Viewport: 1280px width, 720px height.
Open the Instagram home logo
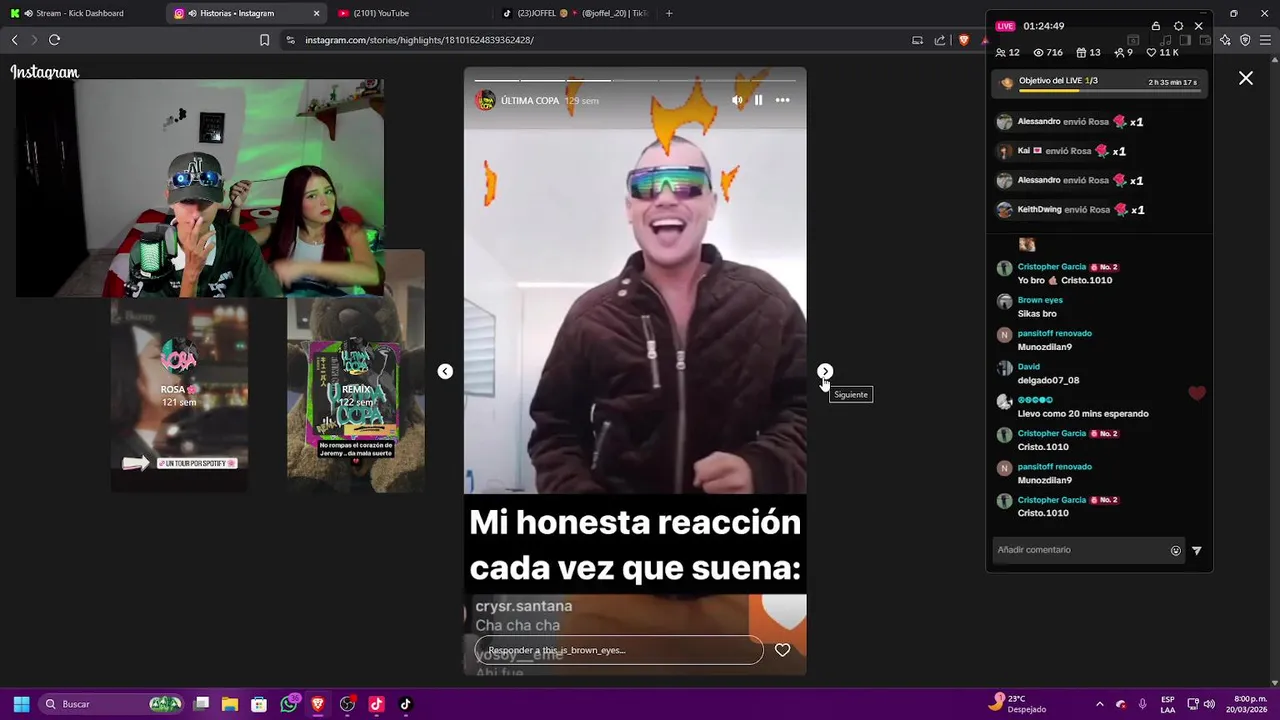tap(44, 72)
